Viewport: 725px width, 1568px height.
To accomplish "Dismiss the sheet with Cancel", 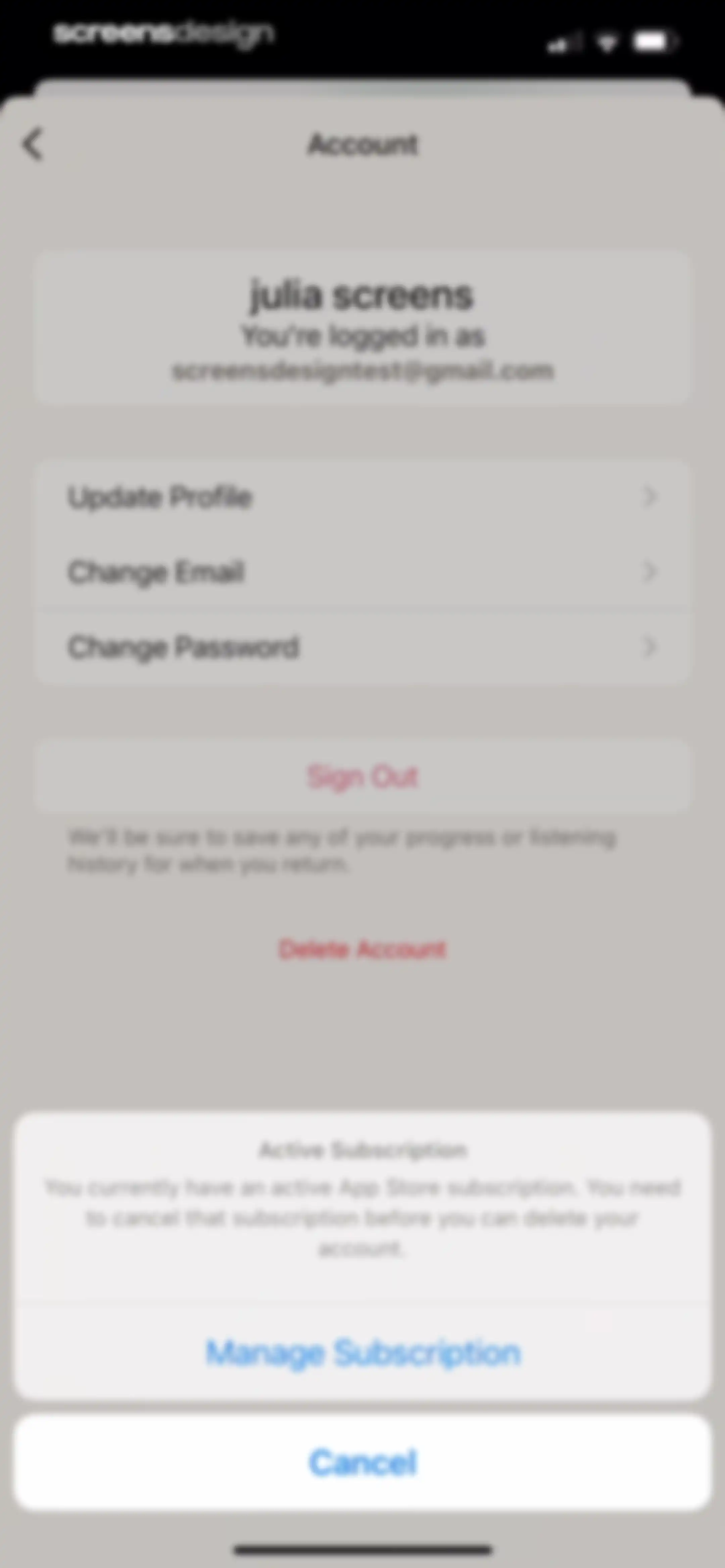I will 363,1462.
